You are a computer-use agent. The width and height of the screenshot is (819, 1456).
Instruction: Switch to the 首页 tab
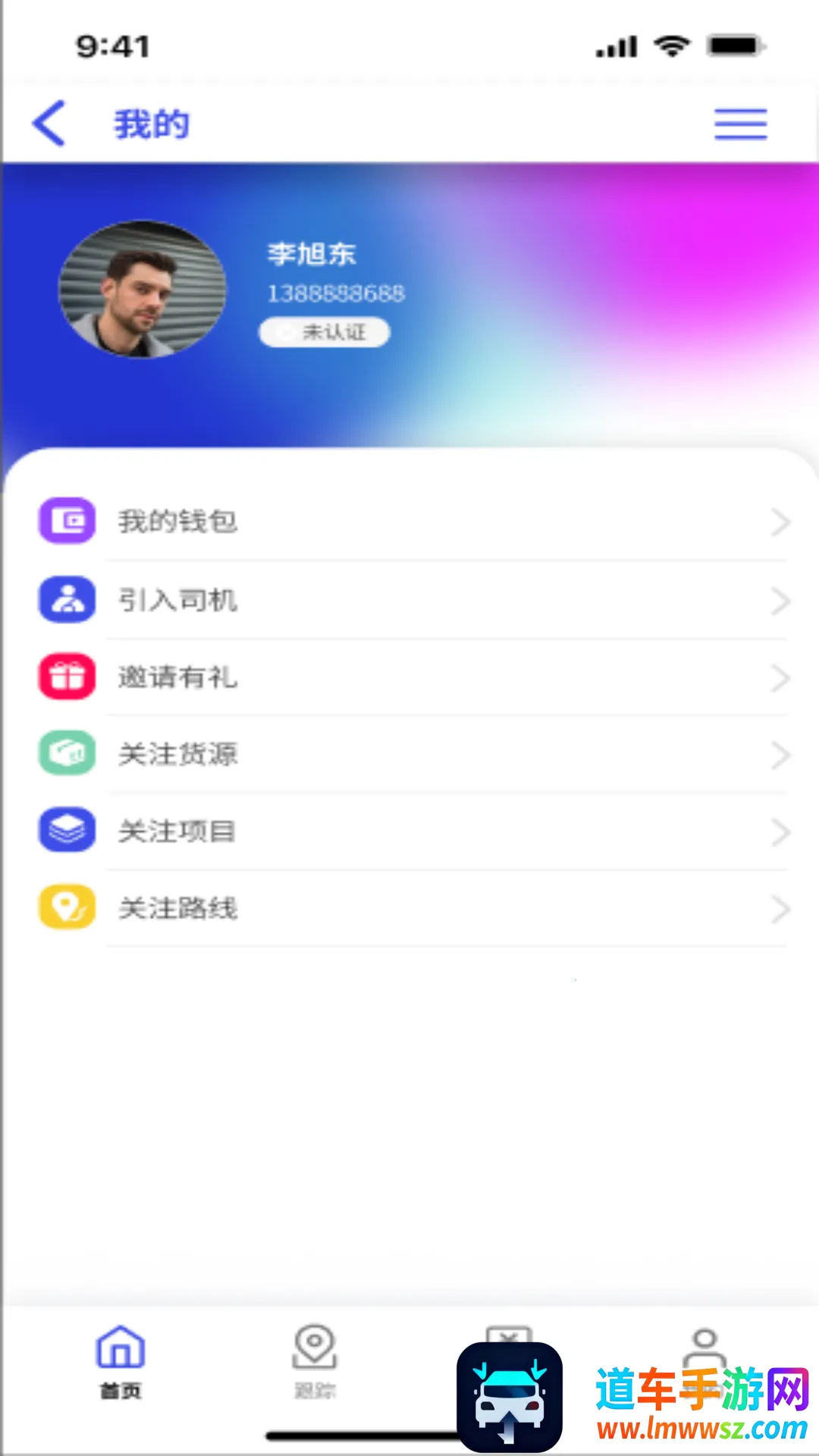click(121, 1361)
